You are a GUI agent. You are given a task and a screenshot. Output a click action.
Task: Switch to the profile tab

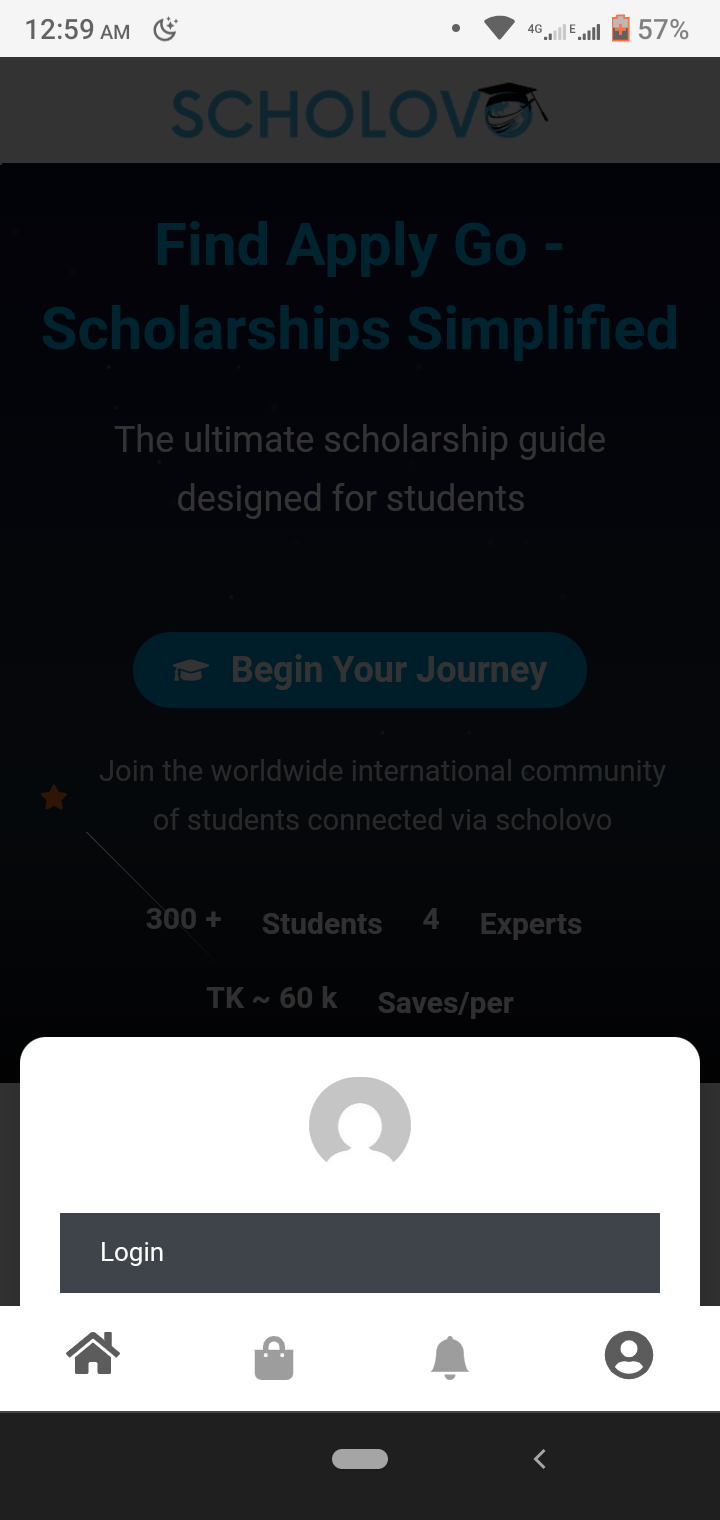coord(628,1356)
